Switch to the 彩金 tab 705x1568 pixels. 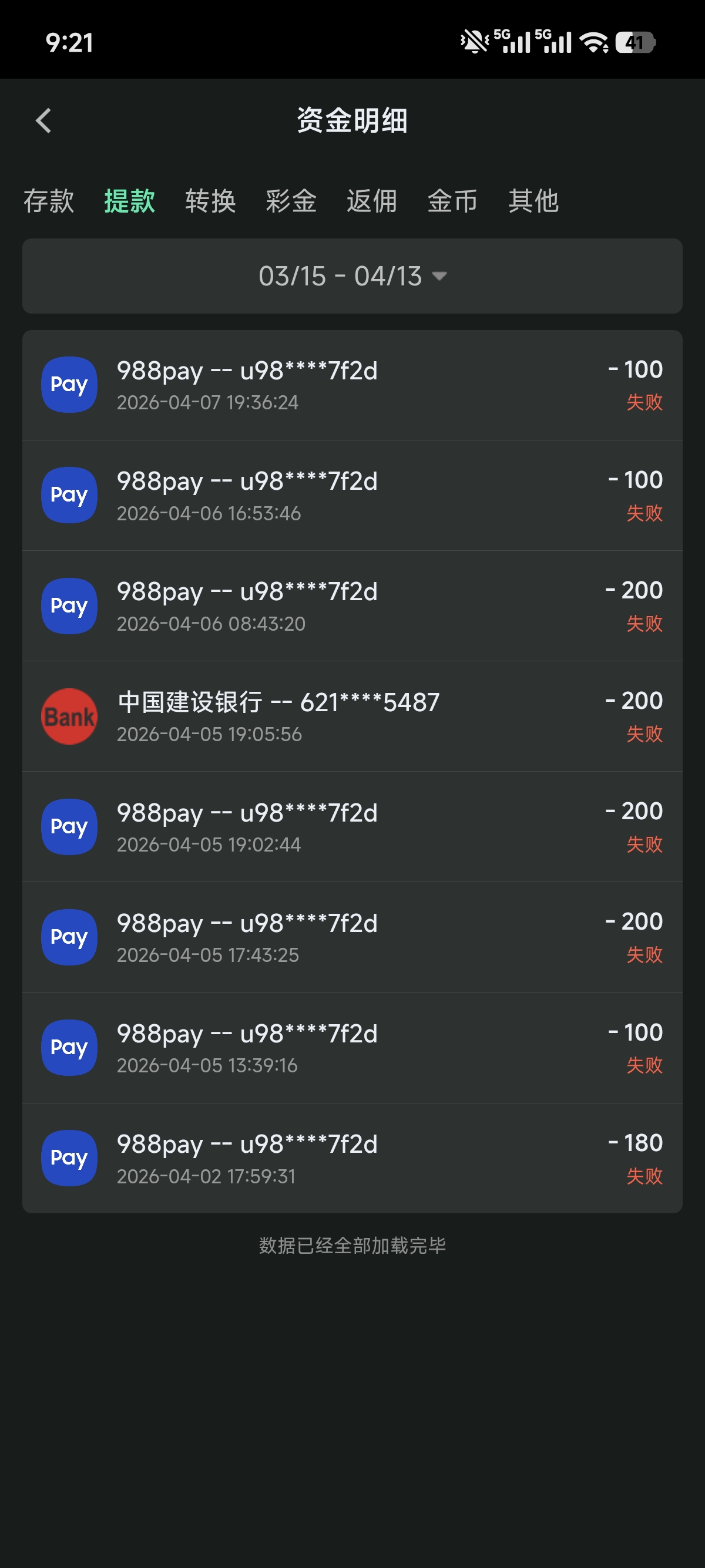[x=290, y=201]
